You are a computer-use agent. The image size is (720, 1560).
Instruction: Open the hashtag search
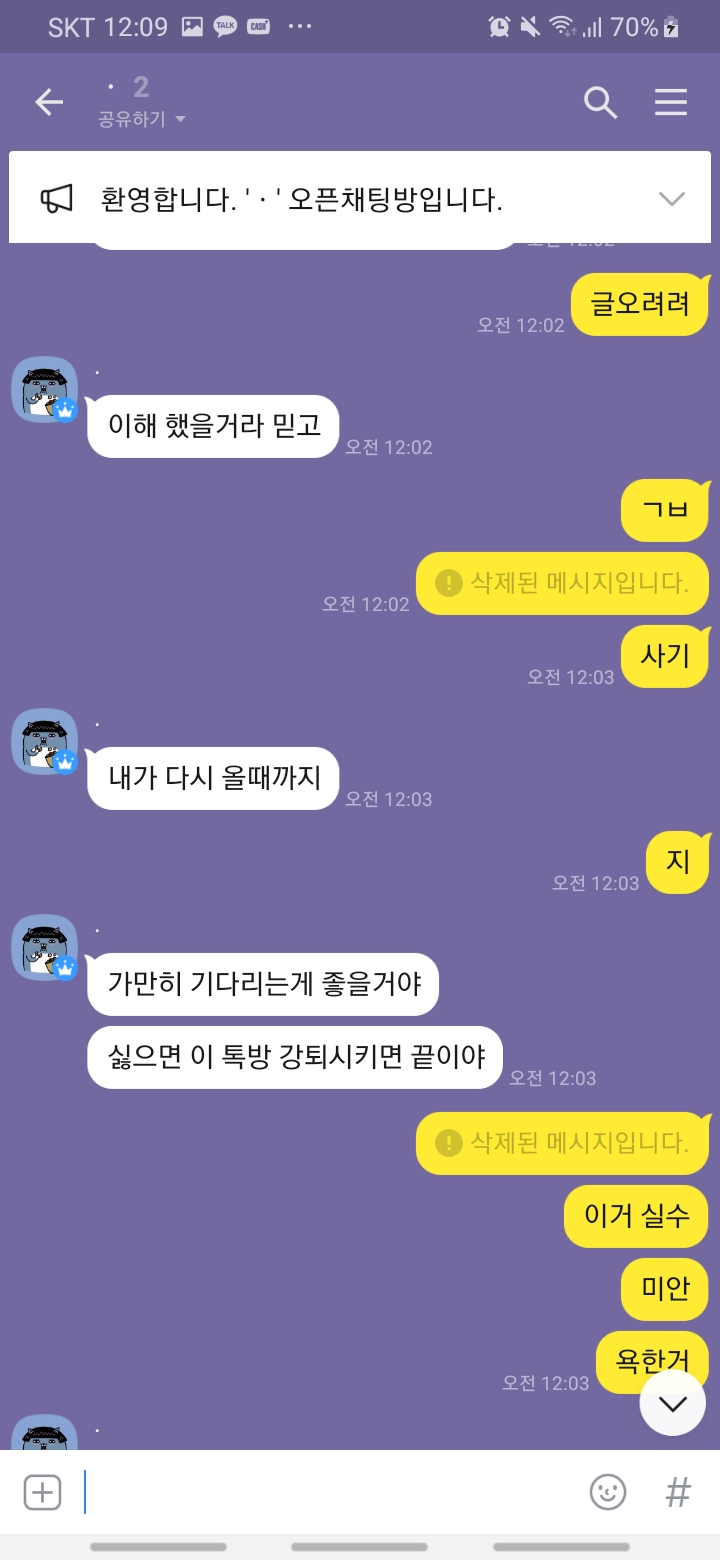coord(678,1492)
